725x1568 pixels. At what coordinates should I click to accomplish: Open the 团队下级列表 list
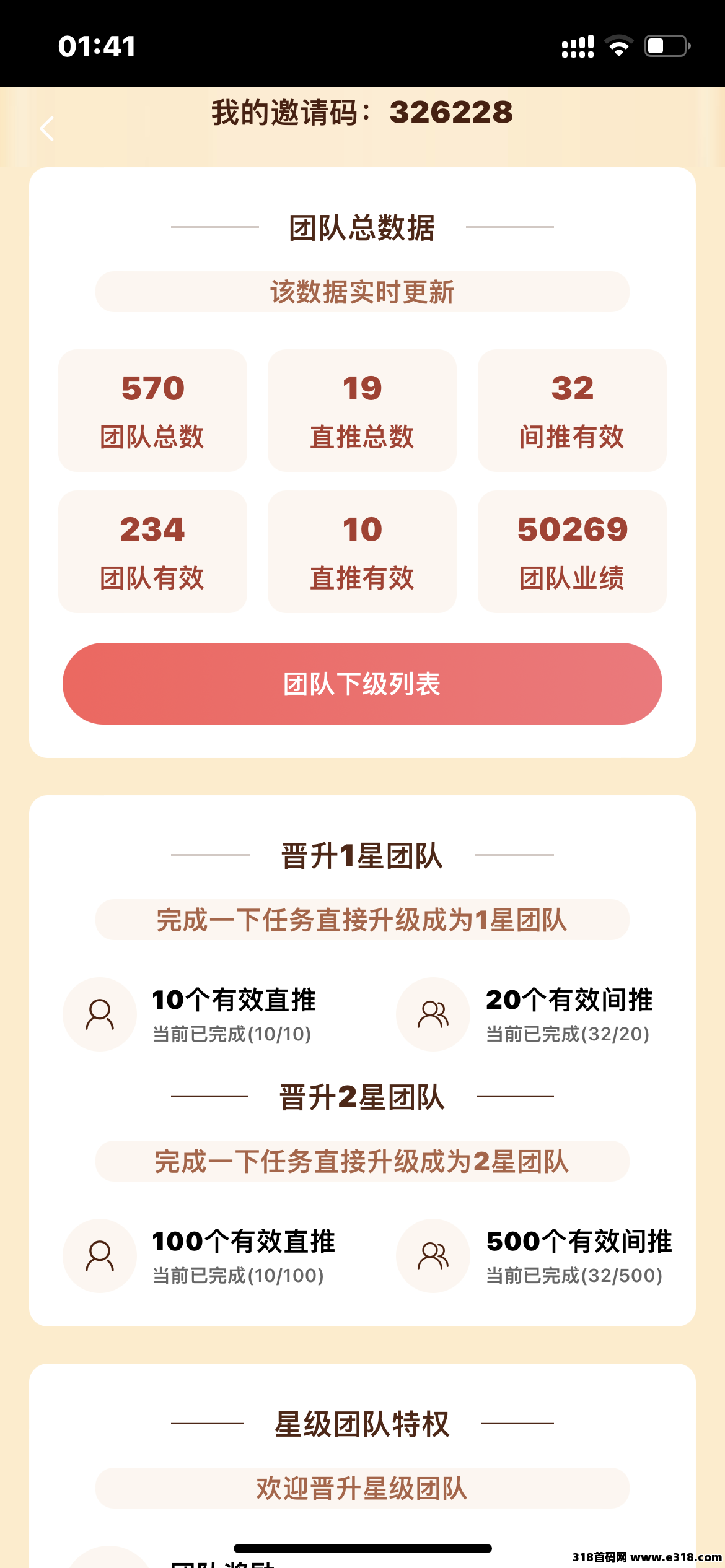[362, 684]
